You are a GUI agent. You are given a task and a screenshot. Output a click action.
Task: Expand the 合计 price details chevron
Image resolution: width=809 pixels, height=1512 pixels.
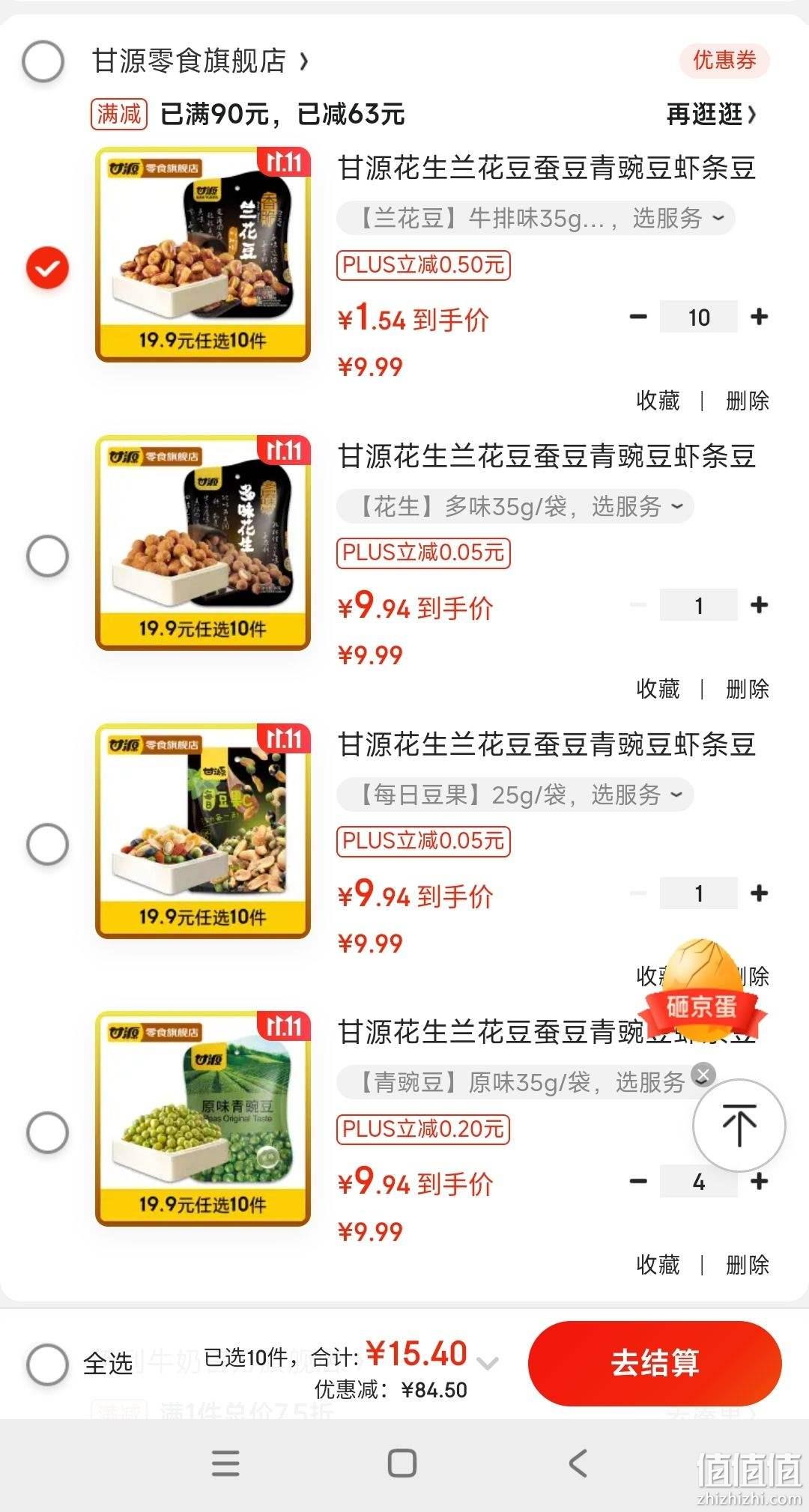coord(488,1363)
